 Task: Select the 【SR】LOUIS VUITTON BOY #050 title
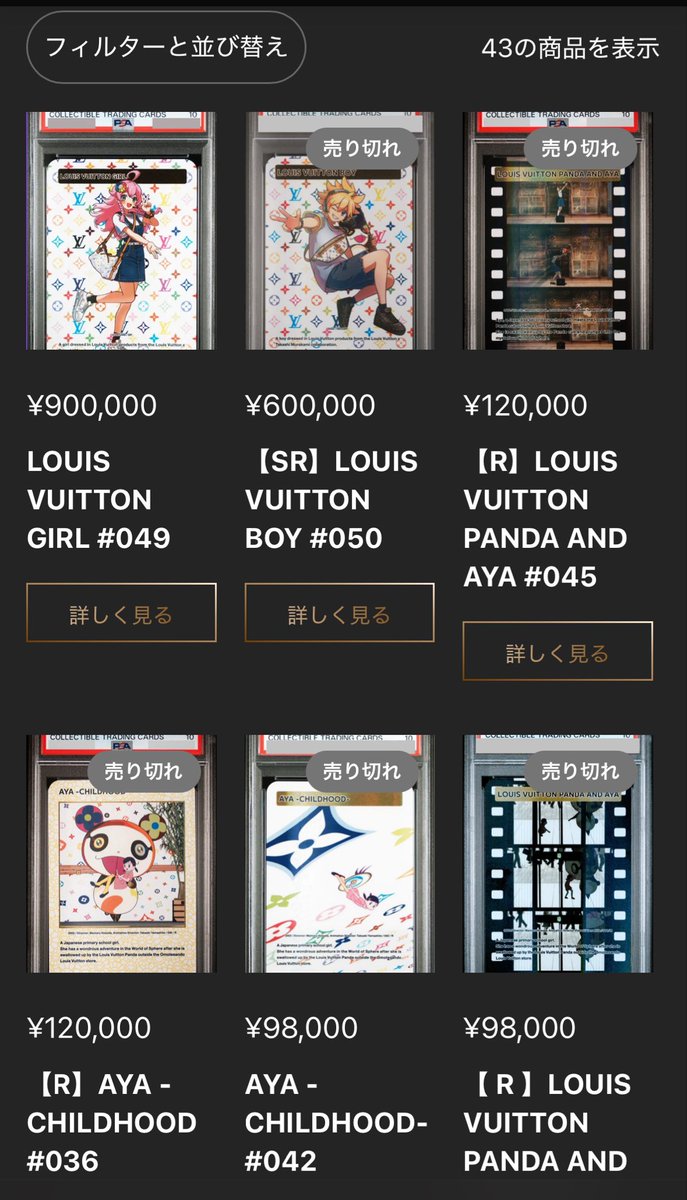[x=332, y=500]
